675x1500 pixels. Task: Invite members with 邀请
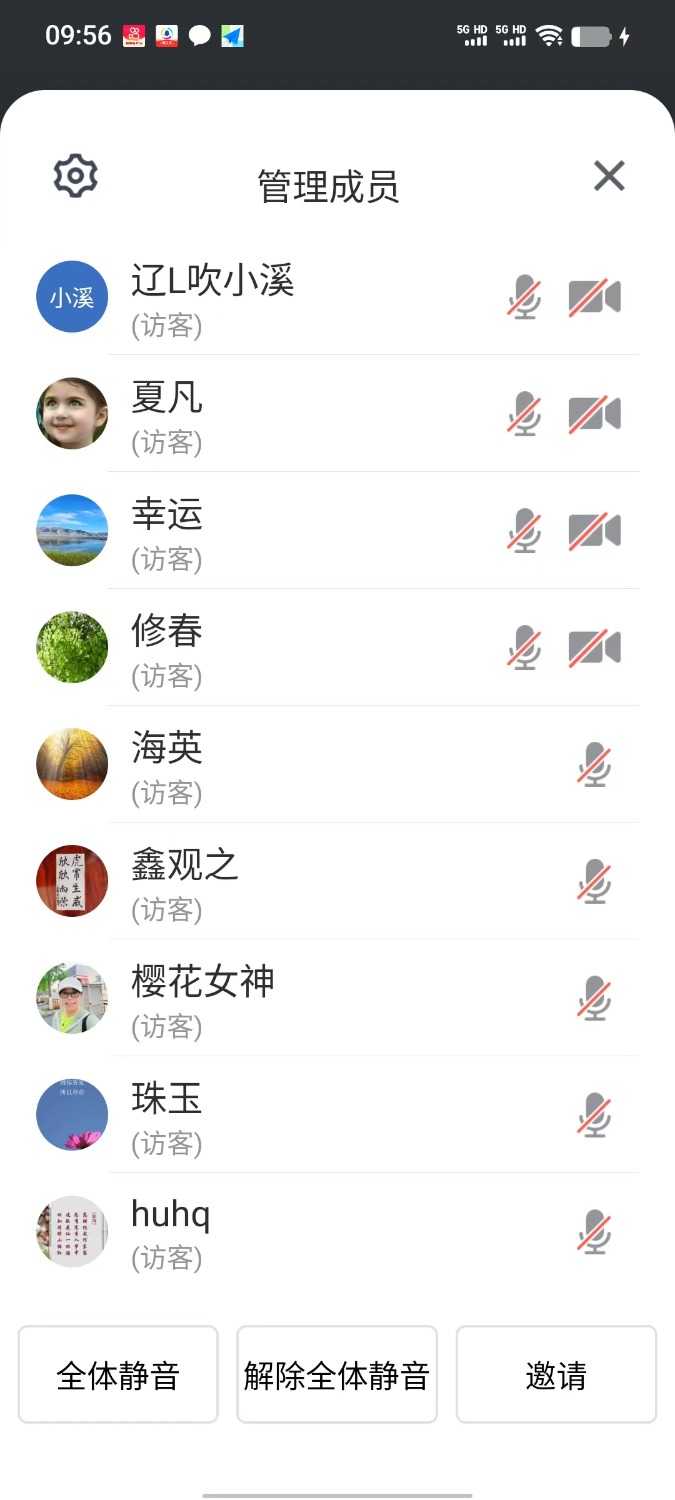click(x=556, y=1375)
